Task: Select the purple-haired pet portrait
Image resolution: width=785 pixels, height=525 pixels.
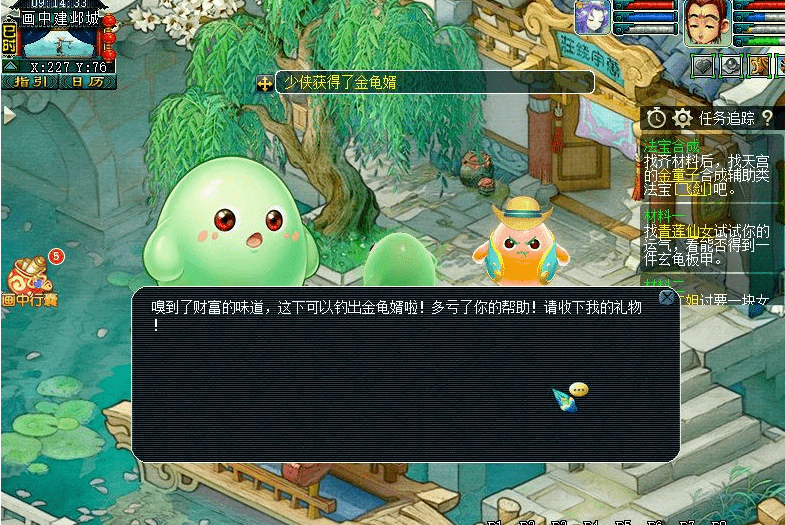Action: pyautogui.click(x=592, y=18)
